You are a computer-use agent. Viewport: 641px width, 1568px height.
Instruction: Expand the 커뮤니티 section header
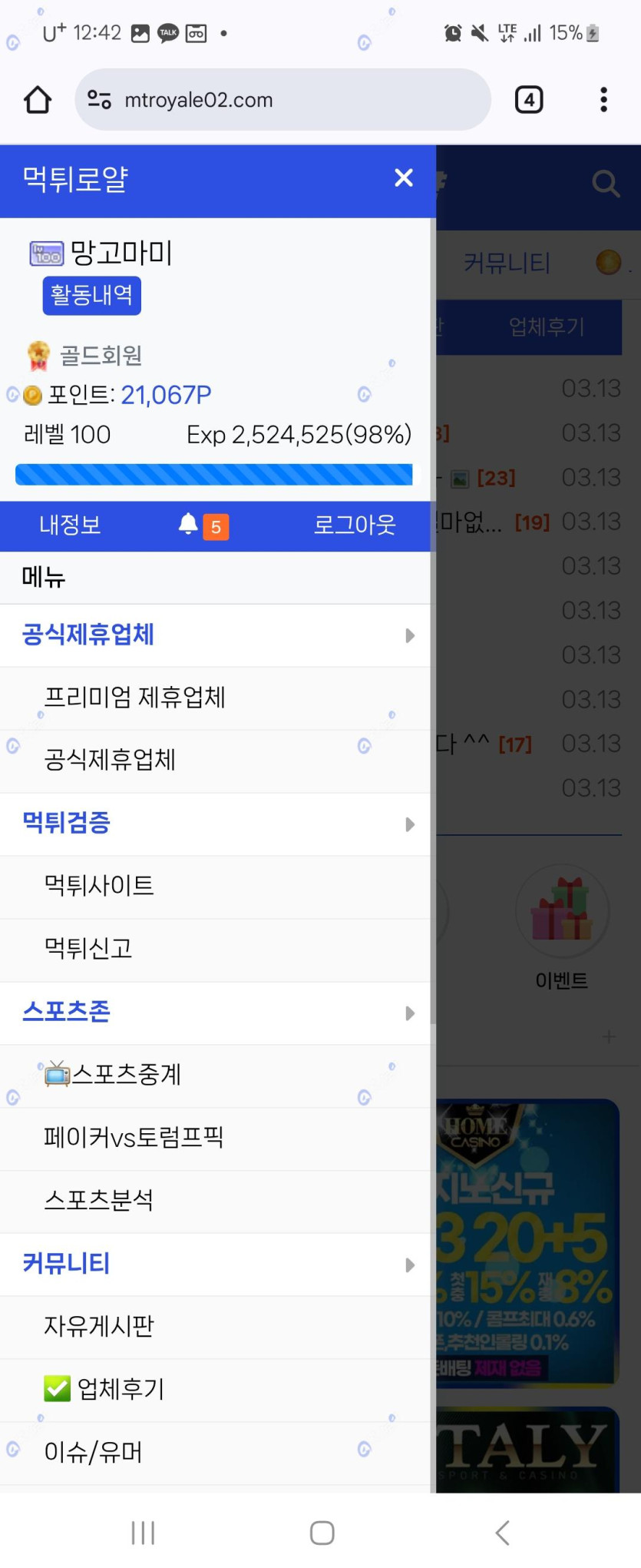pos(215,1264)
